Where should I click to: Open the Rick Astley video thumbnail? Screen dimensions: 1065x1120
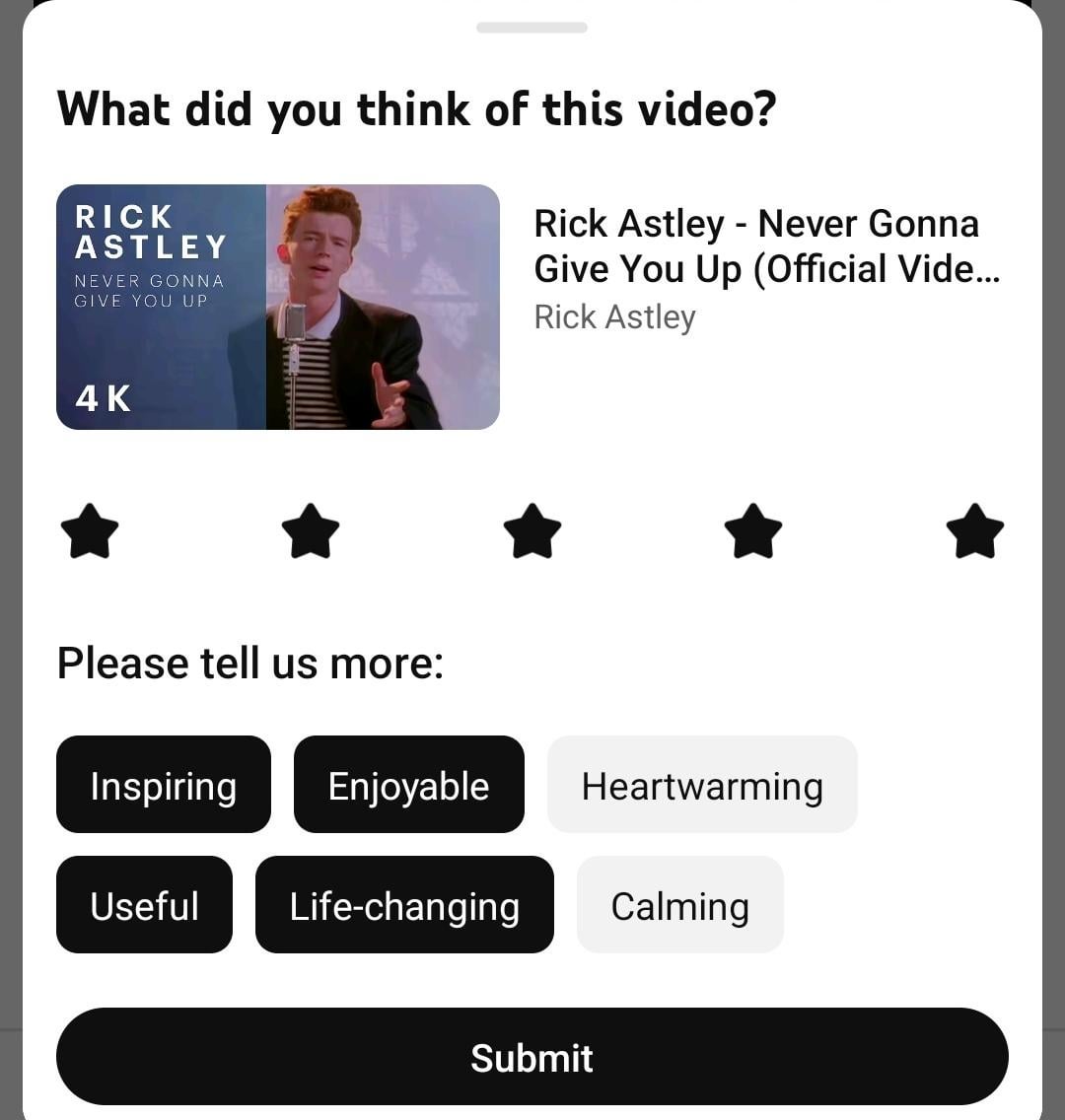coord(278,307)
